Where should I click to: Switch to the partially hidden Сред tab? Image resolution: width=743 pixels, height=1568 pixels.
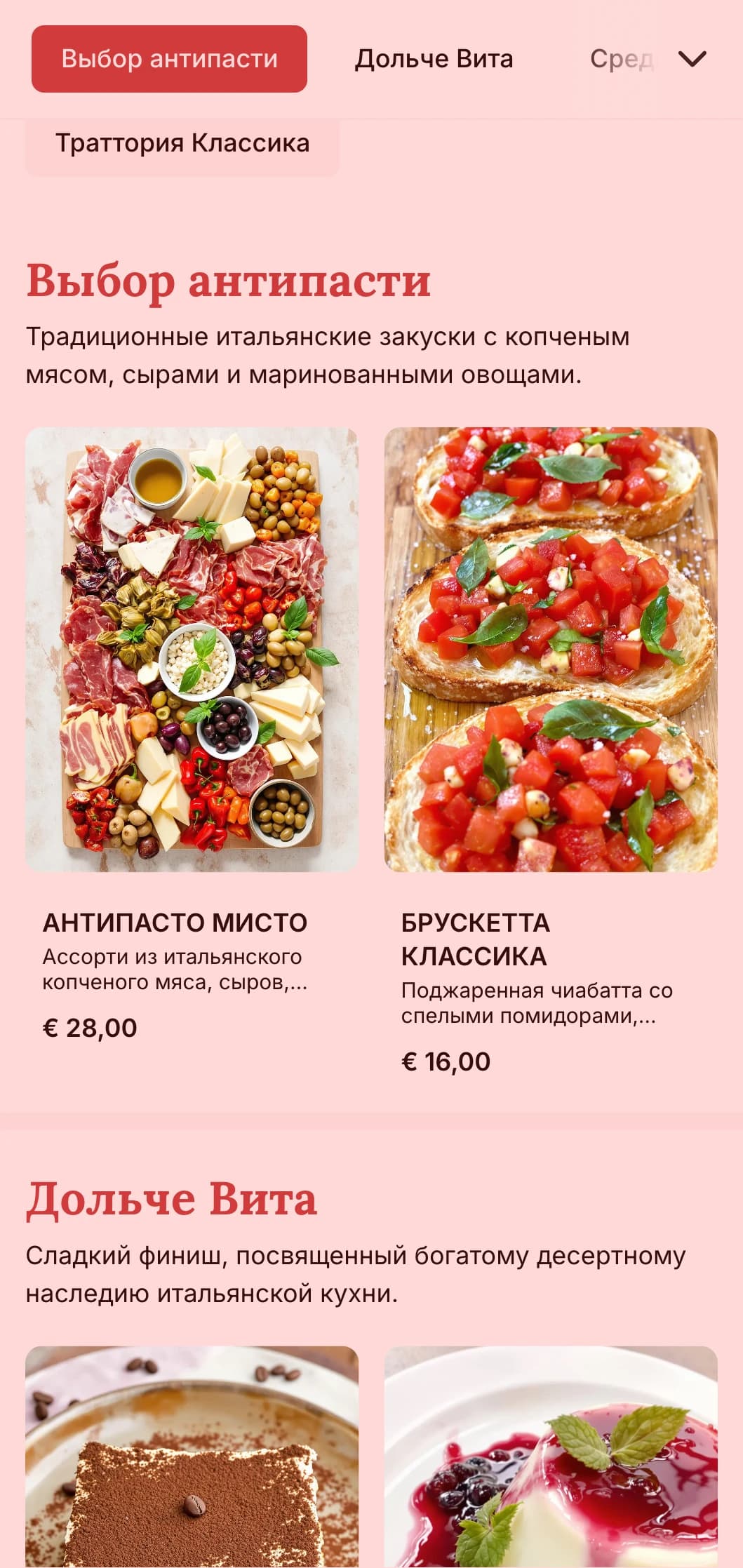[621, 59]
